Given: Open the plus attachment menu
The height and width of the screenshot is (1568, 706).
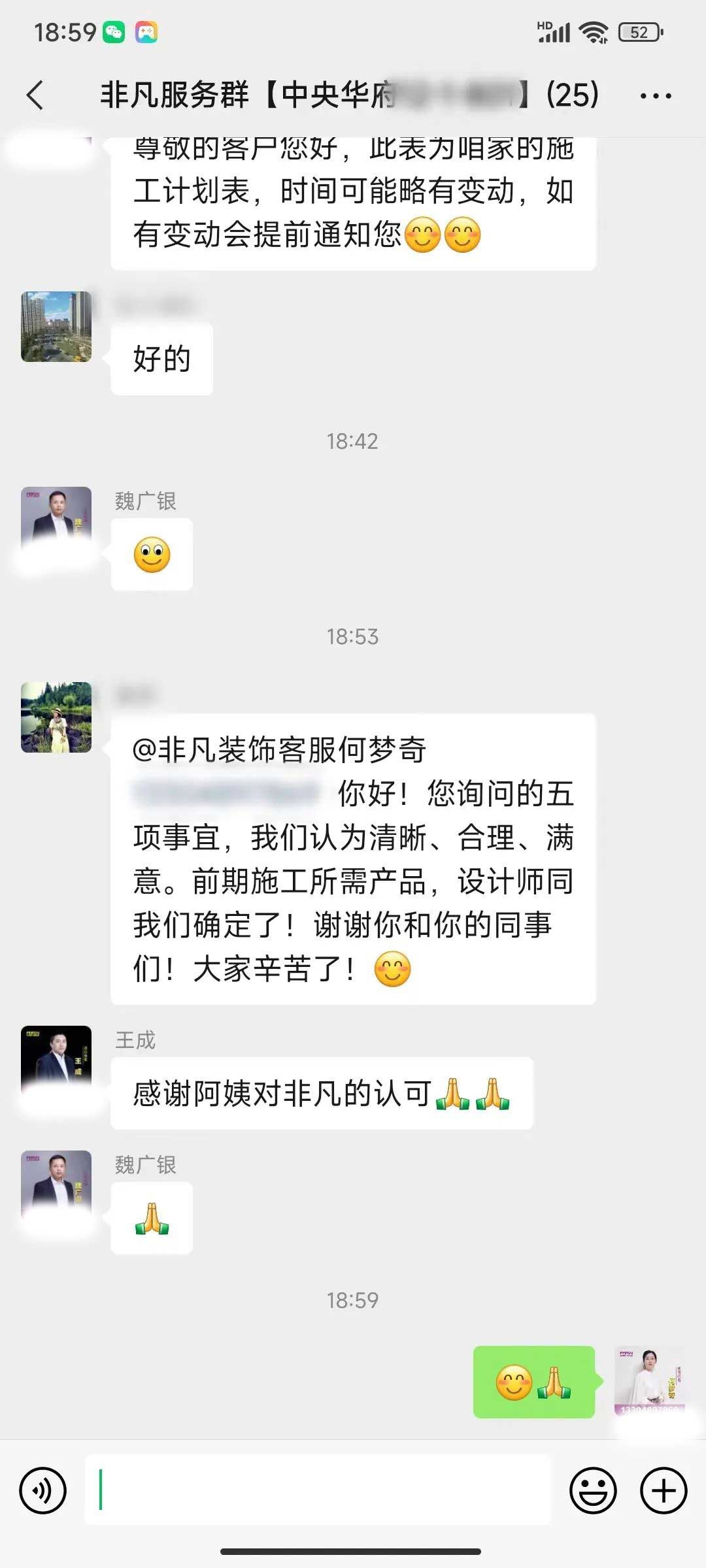Looking at the screenshot, I should (x=664, y=1491).
